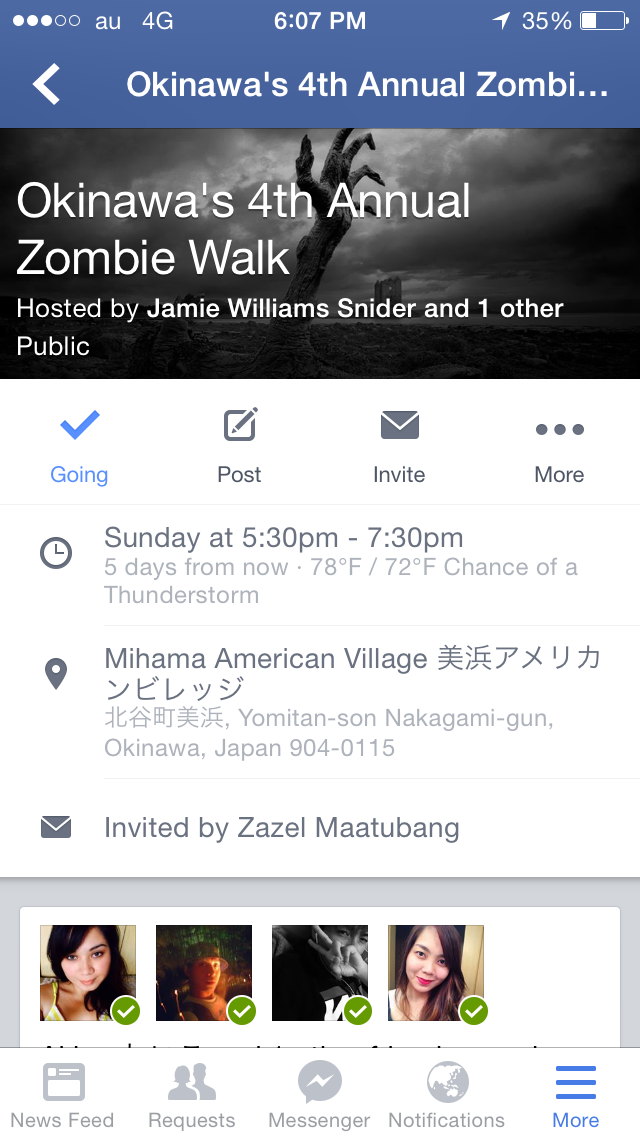640x1136 pixels.
Task: Go to the Messenger tab
Action: (319, 1094)
